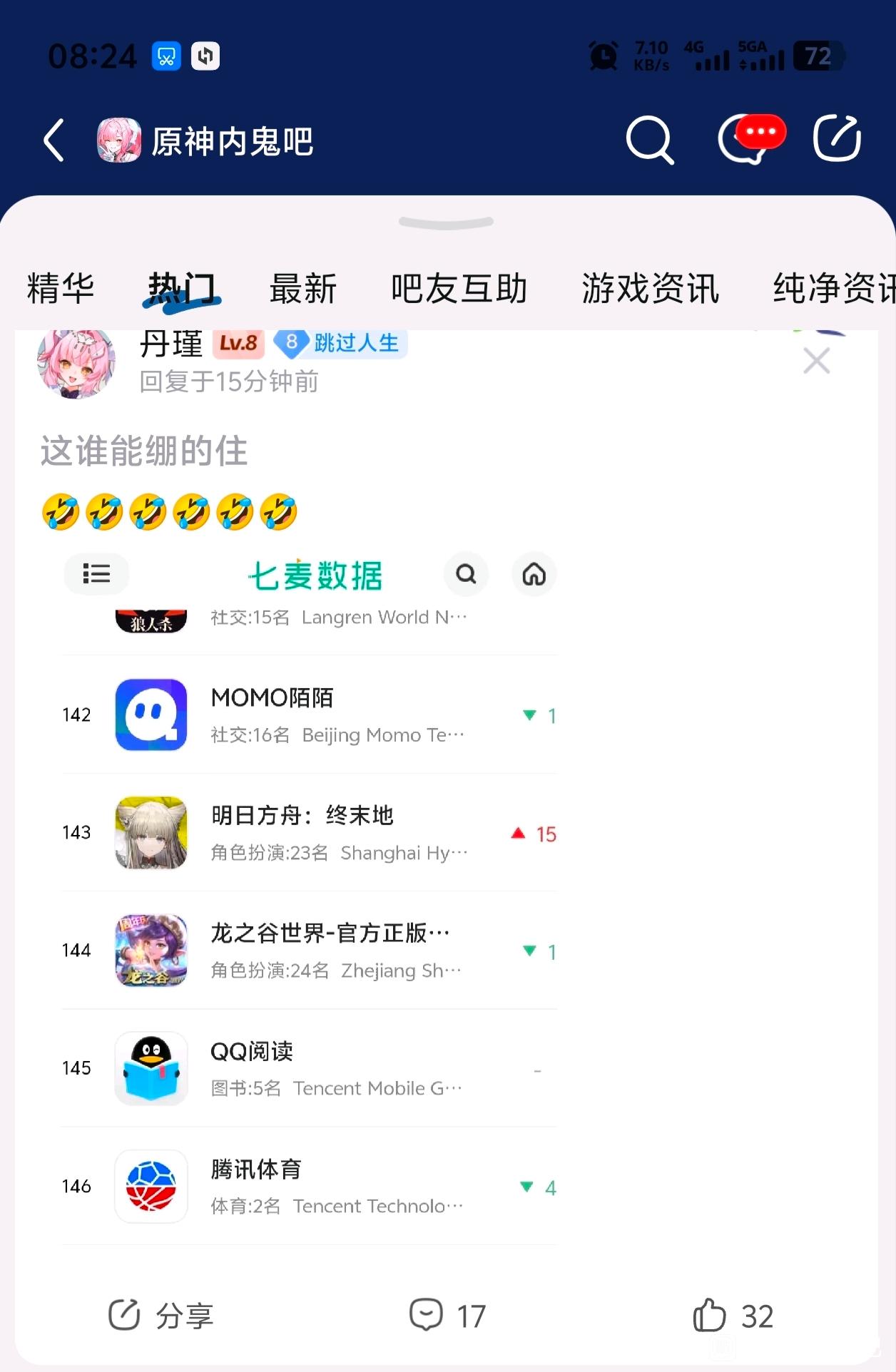Share this post via 分享
This screenshot has width=896, height=1372.
tap(161, 1316)
